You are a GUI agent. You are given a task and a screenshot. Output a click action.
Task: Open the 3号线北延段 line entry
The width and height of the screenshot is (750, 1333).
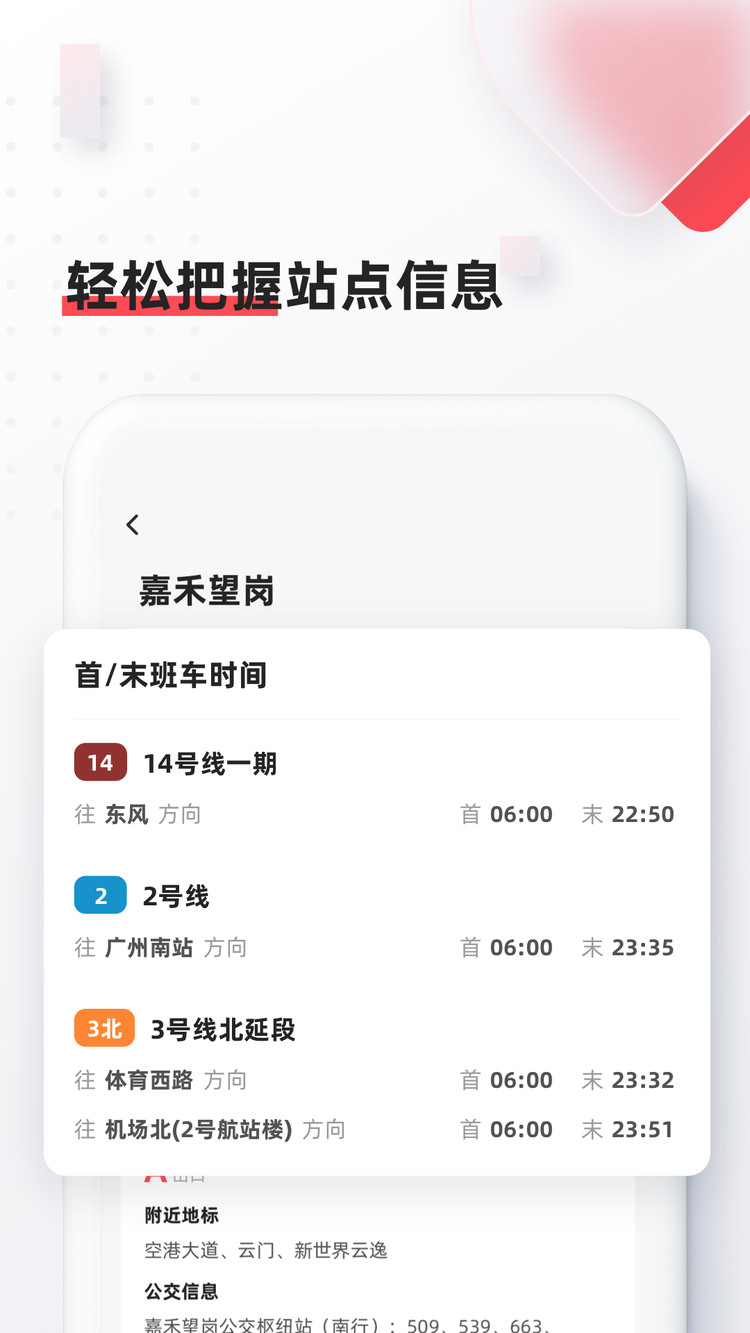click(221, 1028)
